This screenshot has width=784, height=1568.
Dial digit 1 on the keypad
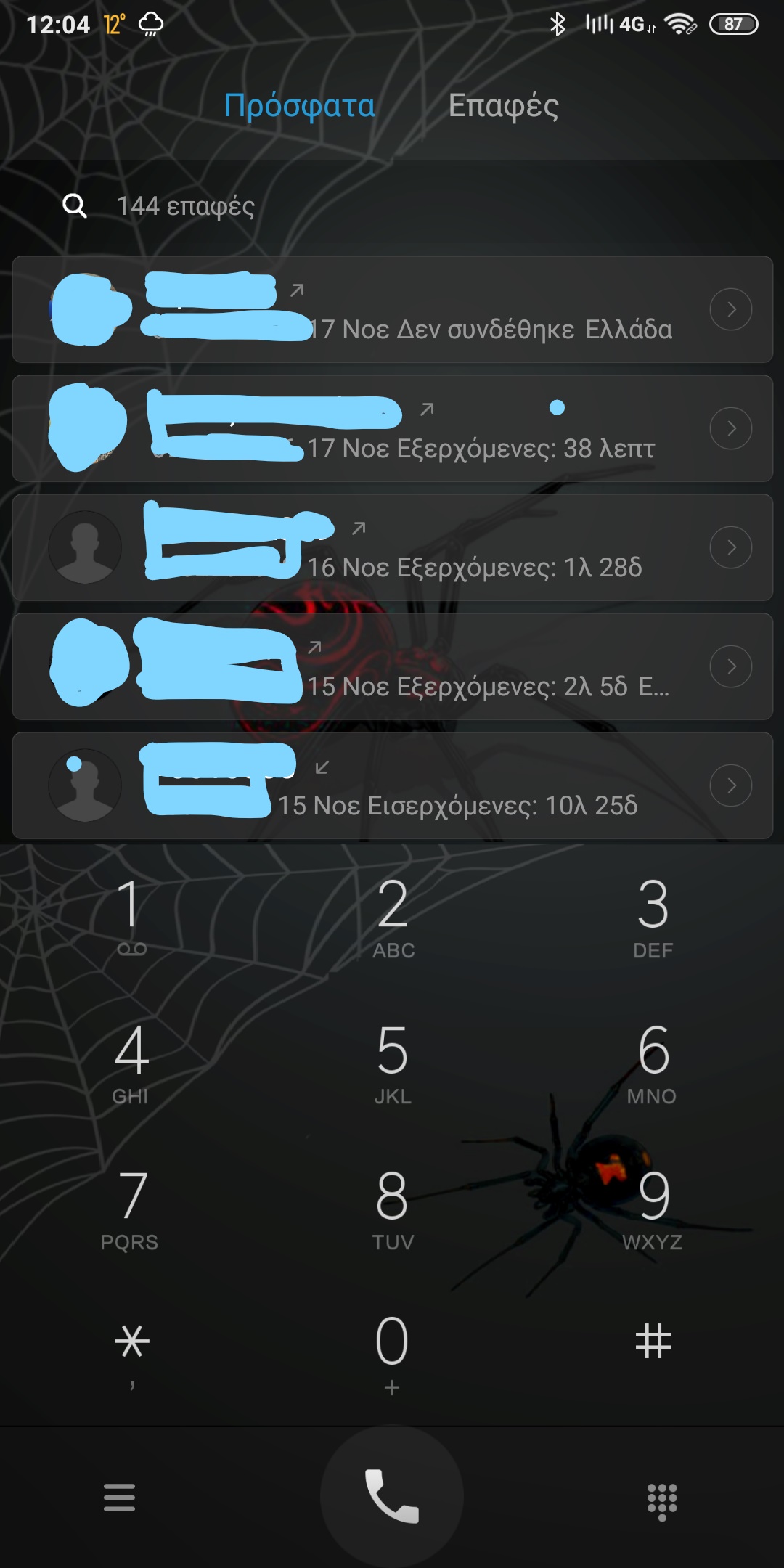tap(131, 916)
